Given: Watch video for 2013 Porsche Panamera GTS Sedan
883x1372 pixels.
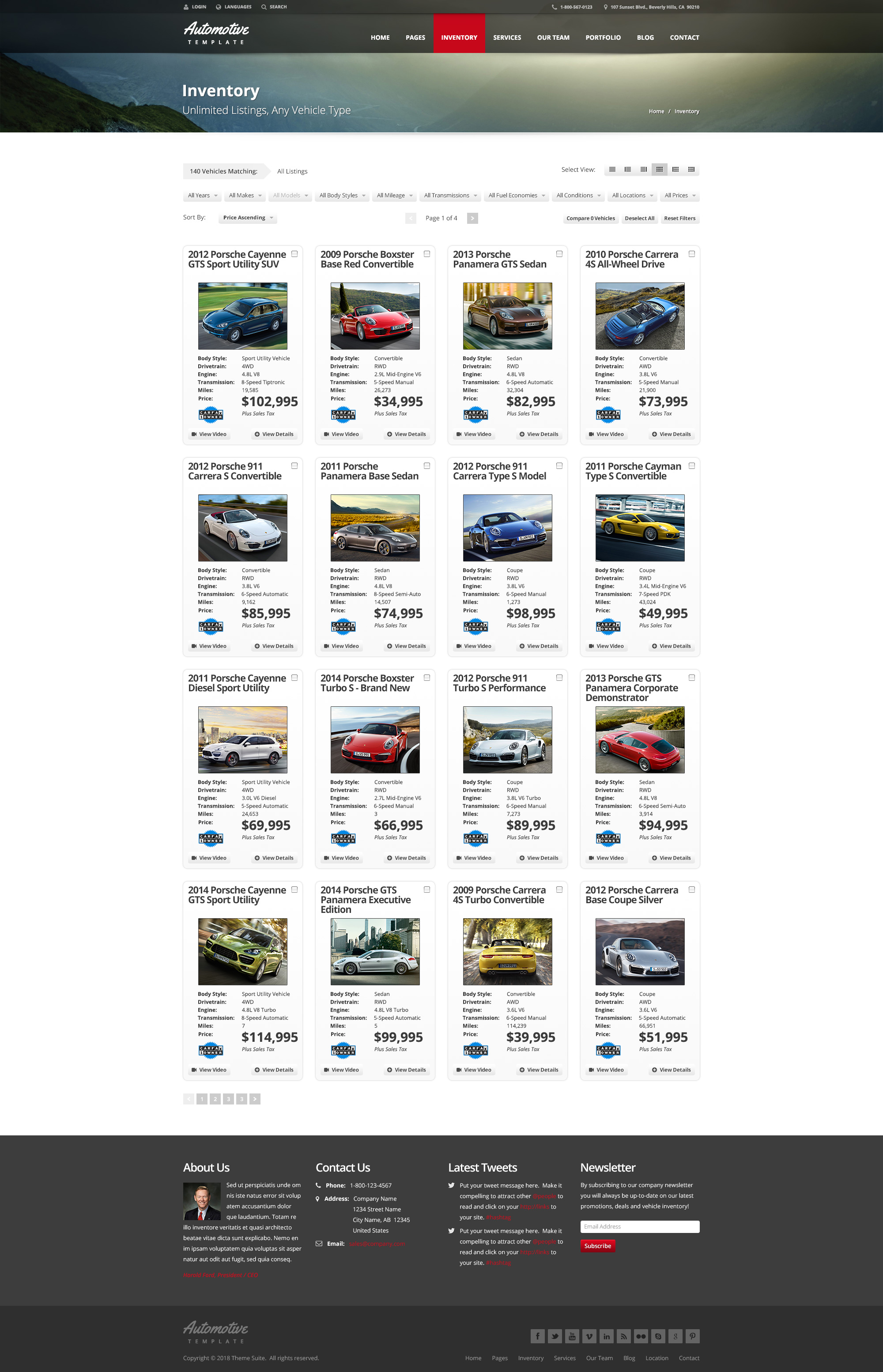Looking at the screenshot, I should 474,434.
